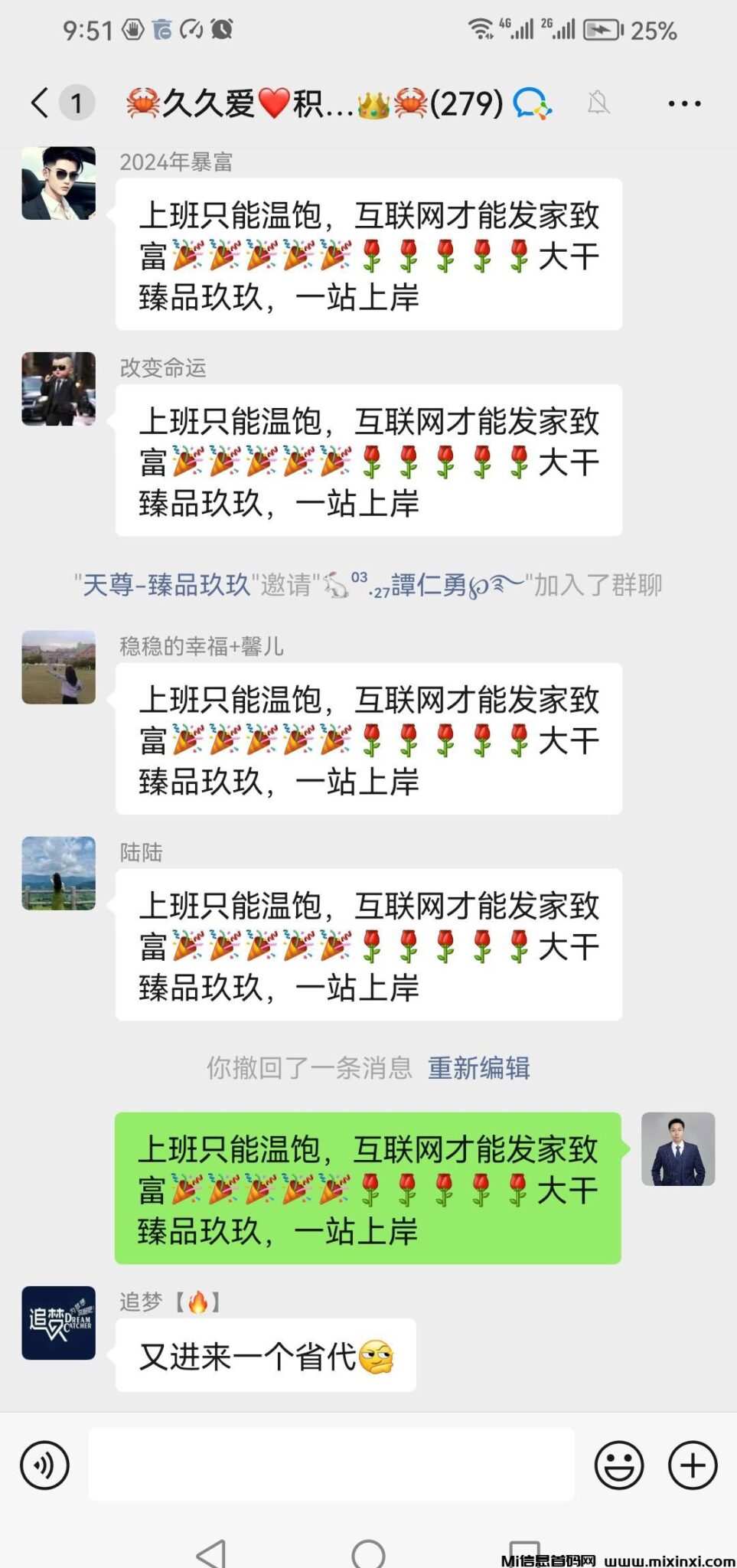Open profile avatar of 稳稳的幸福+馨儿
This screenshot has height=1568, width=737.
tap(58, 667)
